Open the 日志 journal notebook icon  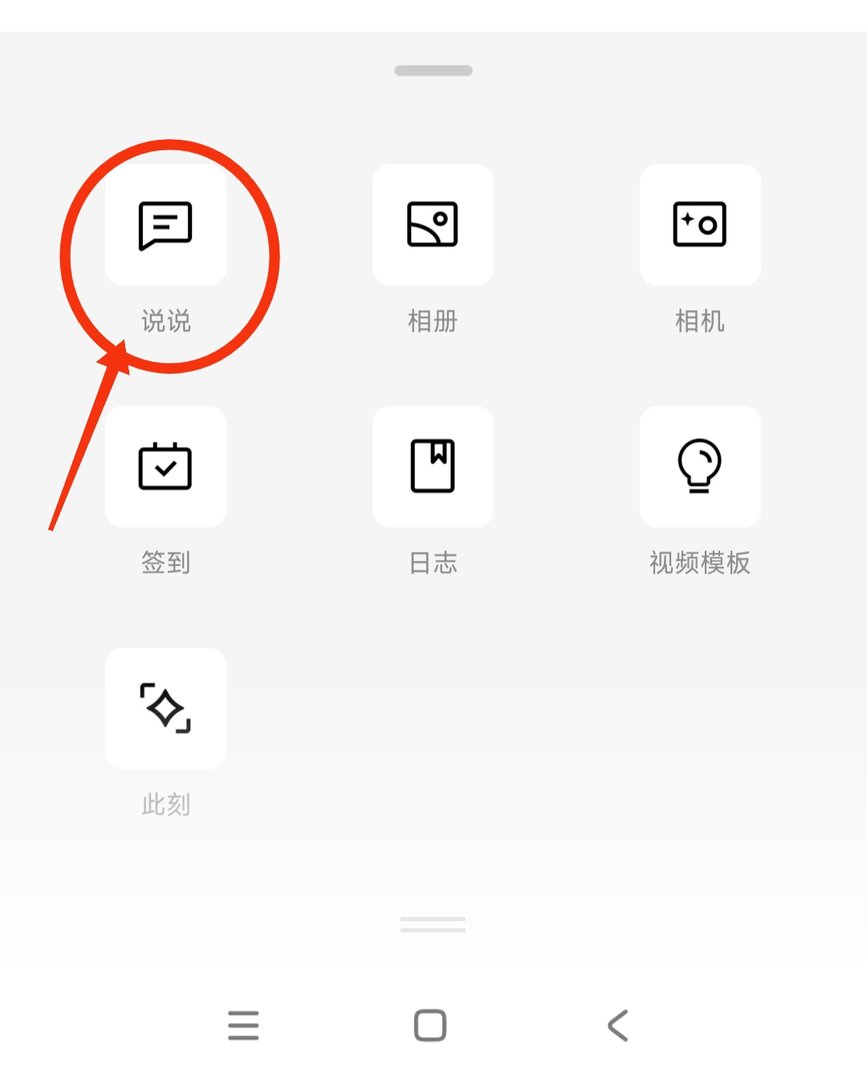coord(432,467)
